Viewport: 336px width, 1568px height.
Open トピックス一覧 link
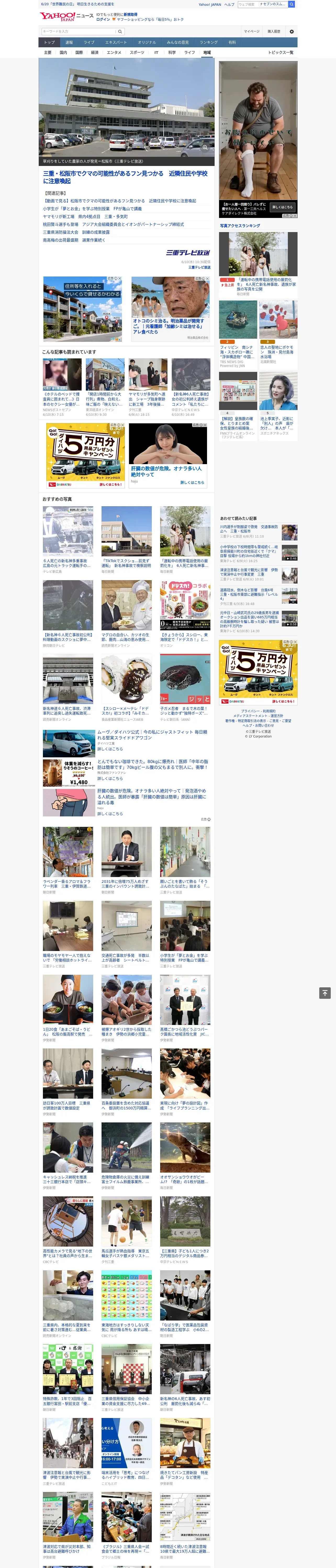pyautogui.click(x=281, y=52)
